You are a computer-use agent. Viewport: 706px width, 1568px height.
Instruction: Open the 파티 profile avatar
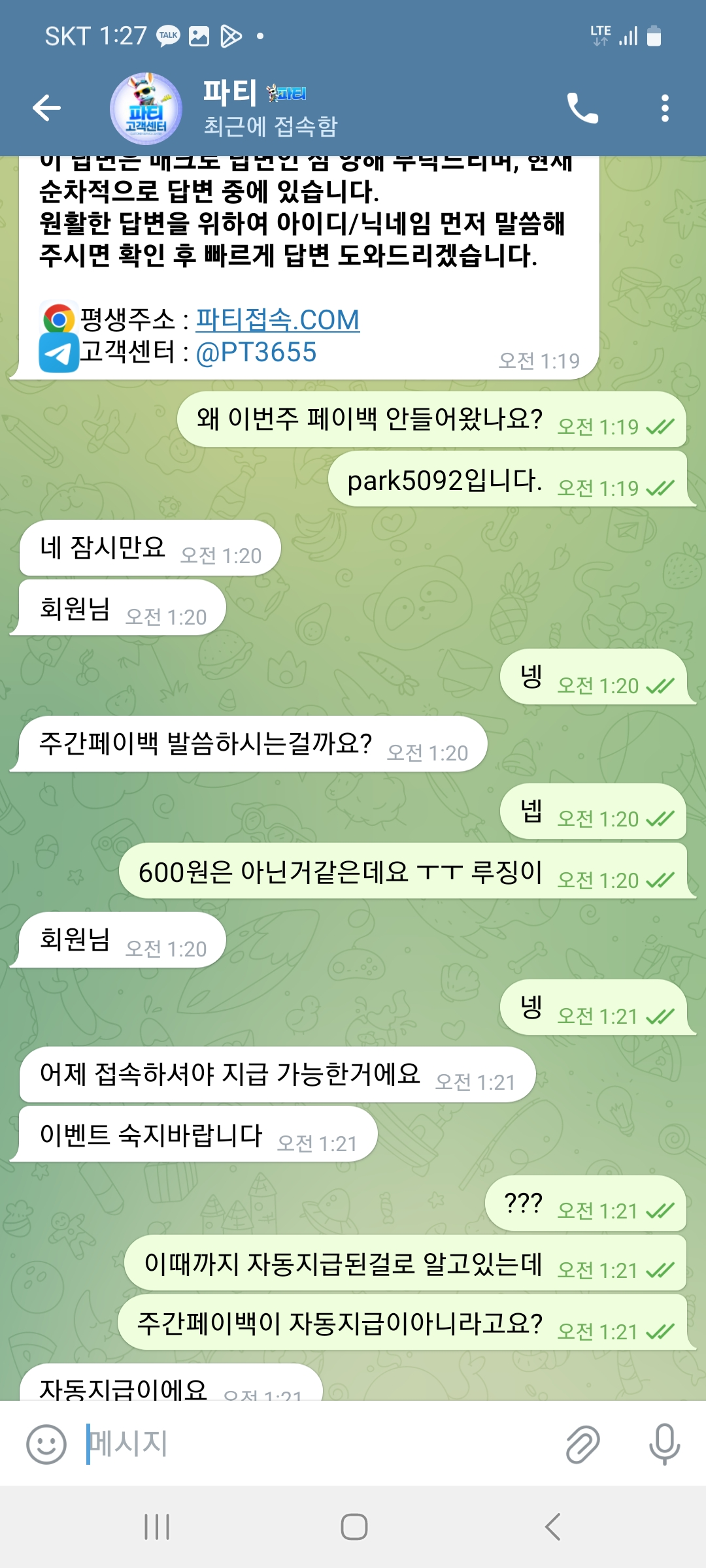146,108
